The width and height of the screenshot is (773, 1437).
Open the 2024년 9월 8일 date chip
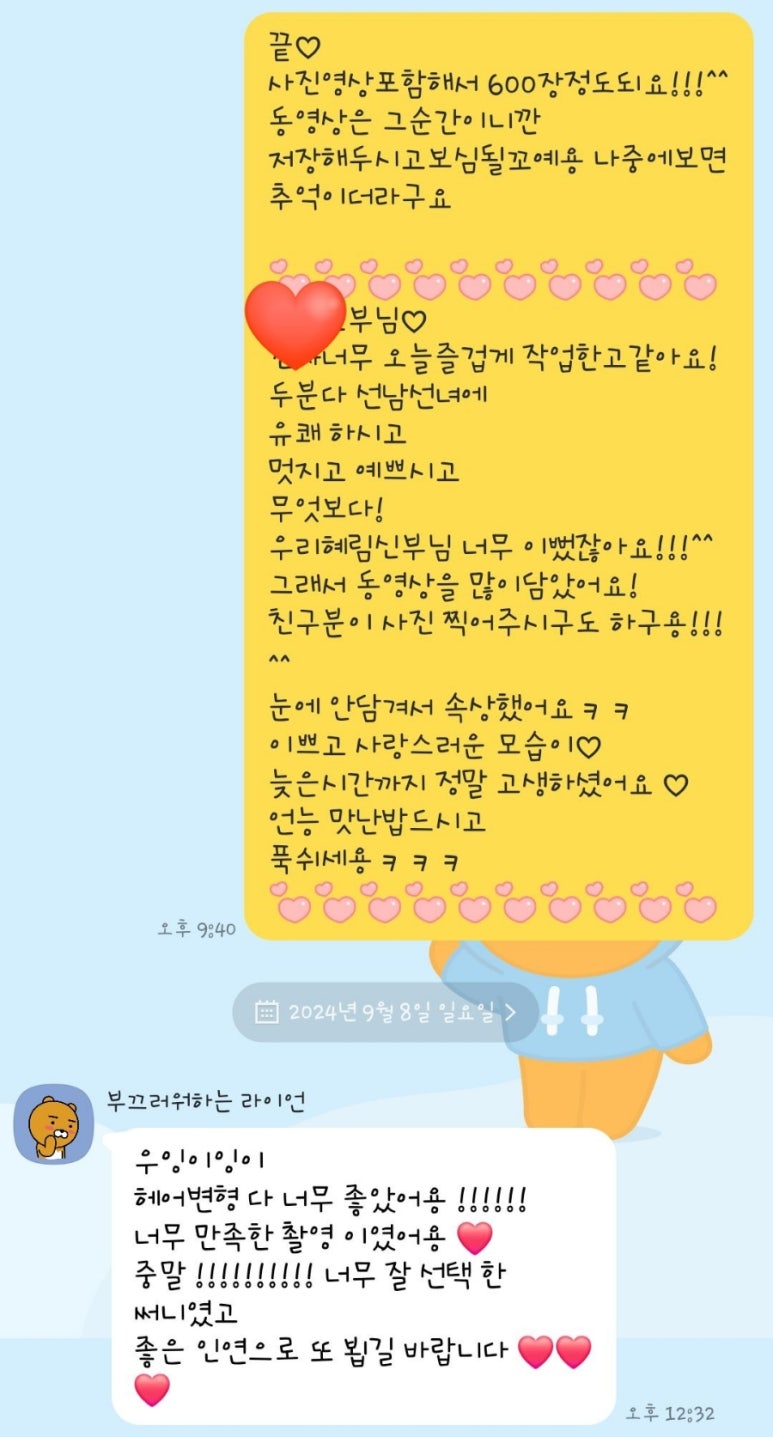click(386, 1012)
